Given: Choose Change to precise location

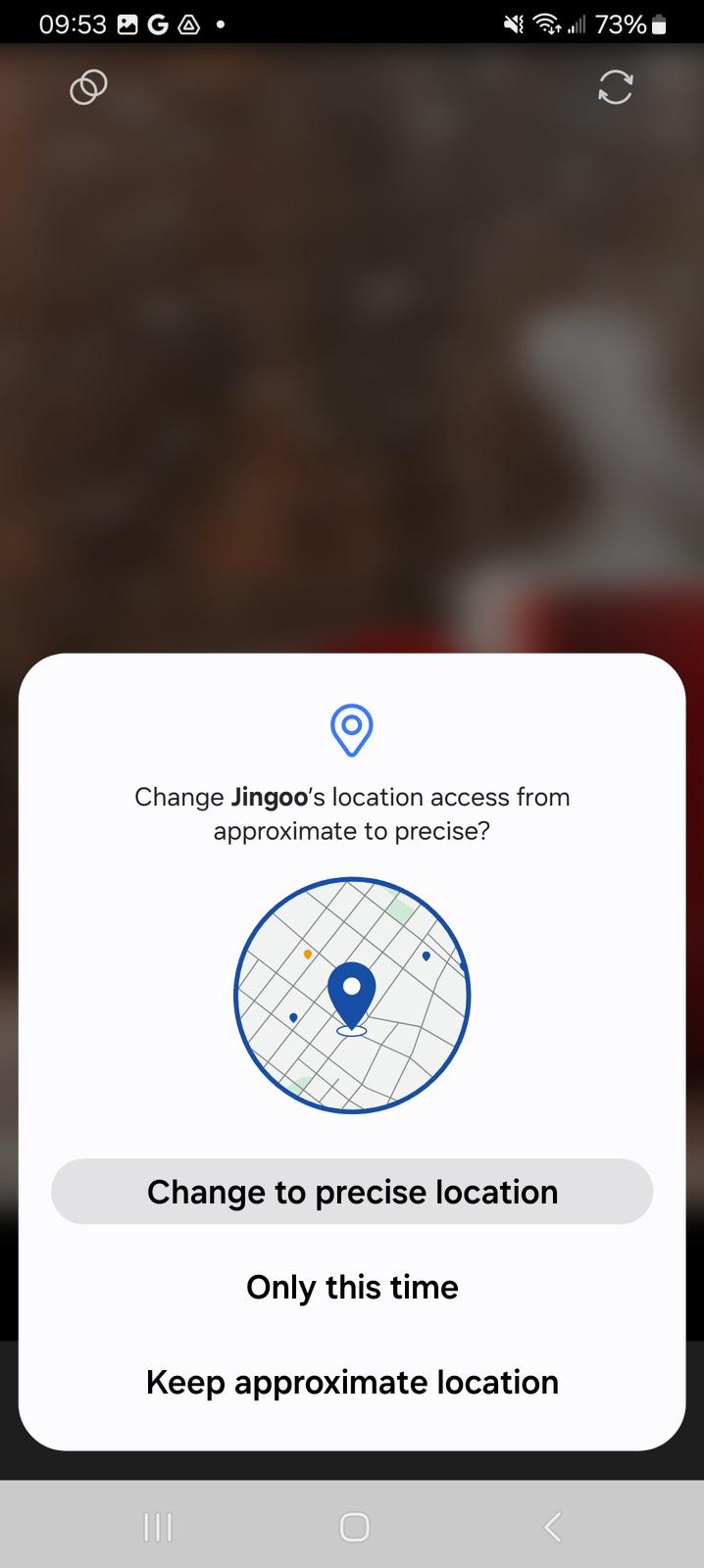Looking at the screenshot, I should [352, 1192].
